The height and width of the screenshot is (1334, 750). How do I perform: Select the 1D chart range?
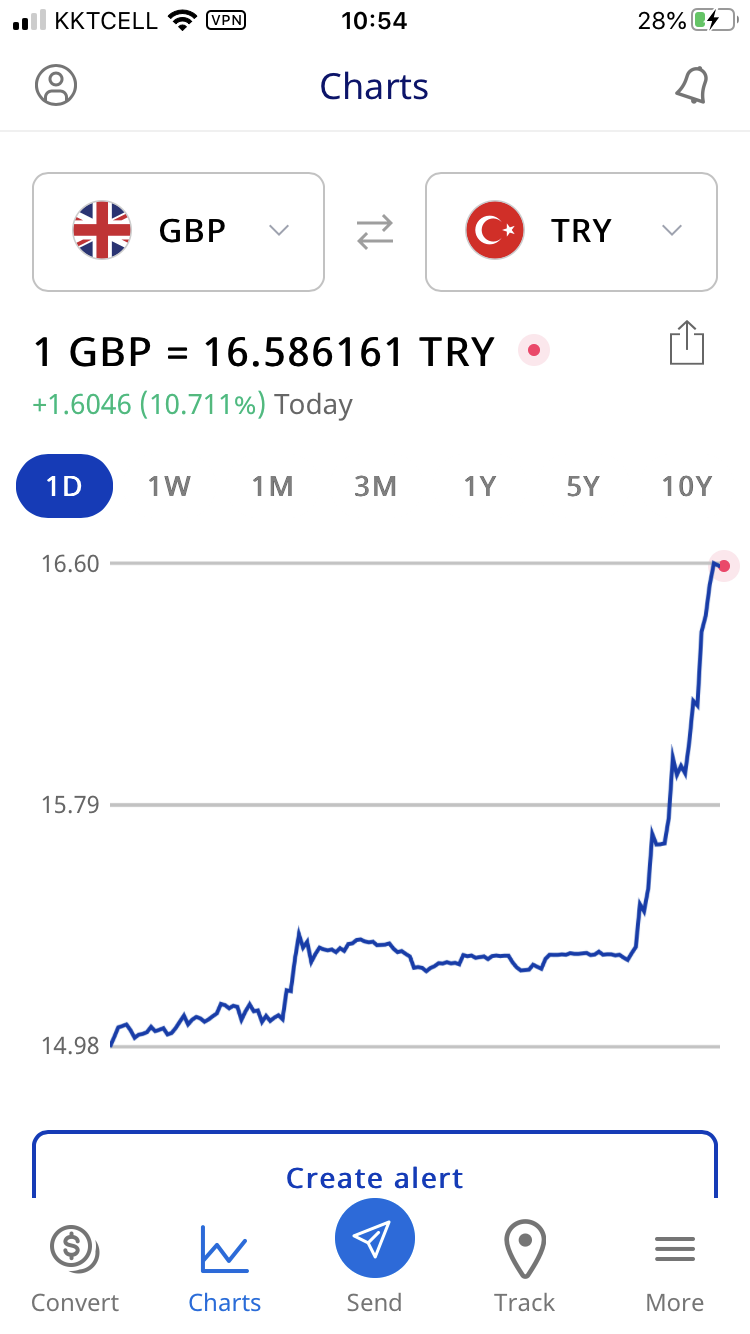point(64,486)
